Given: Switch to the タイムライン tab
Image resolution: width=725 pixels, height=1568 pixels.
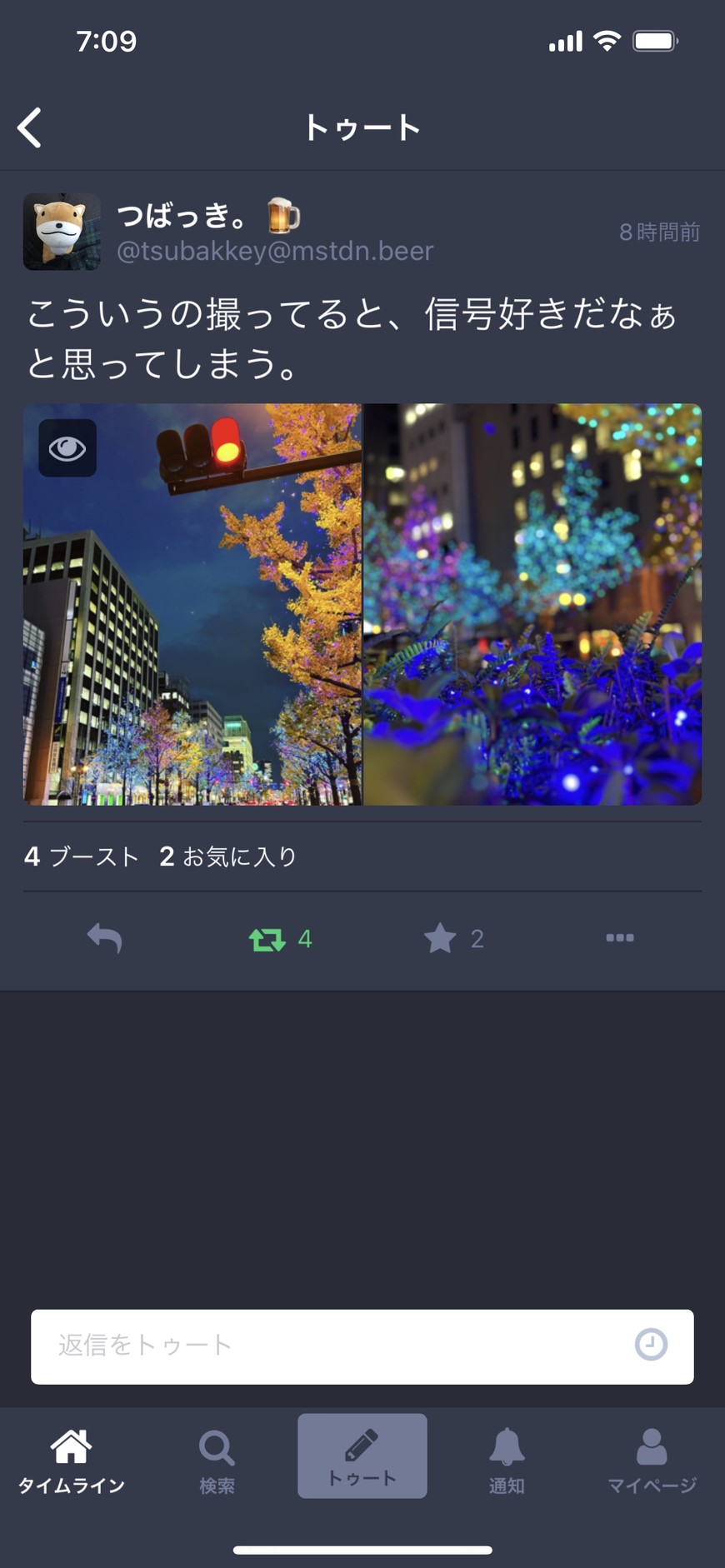Looking at the screenshot, I should point(72,1460).
